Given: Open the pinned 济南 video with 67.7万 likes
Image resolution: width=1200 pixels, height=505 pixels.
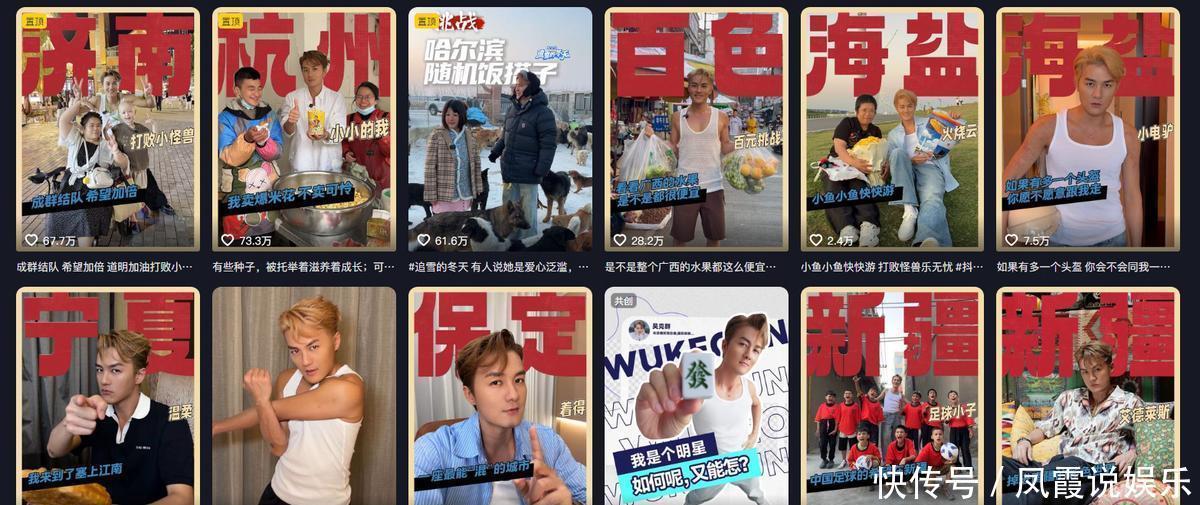Looking at the screenshot, I should (x=108, y=130).
